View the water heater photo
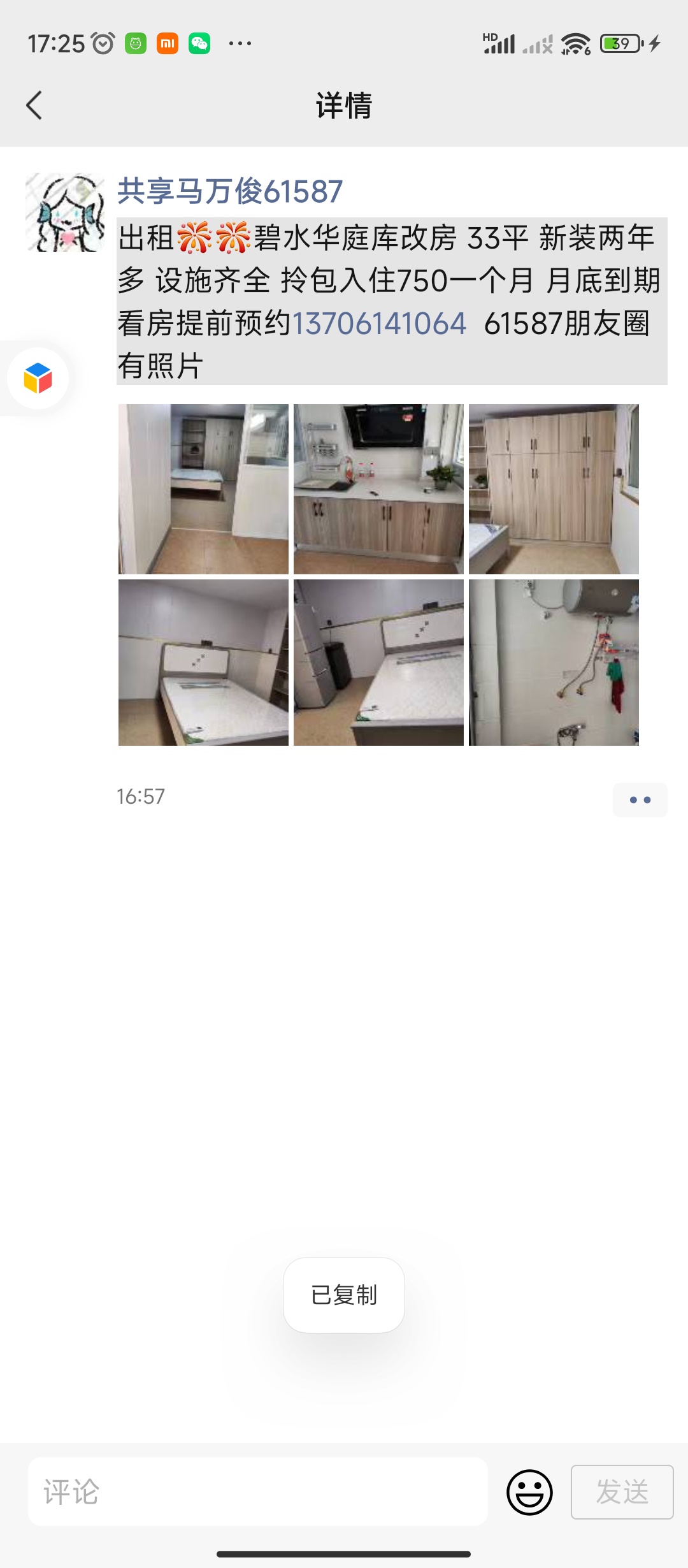The image size is (688, 1568). (x=554, y=662)
